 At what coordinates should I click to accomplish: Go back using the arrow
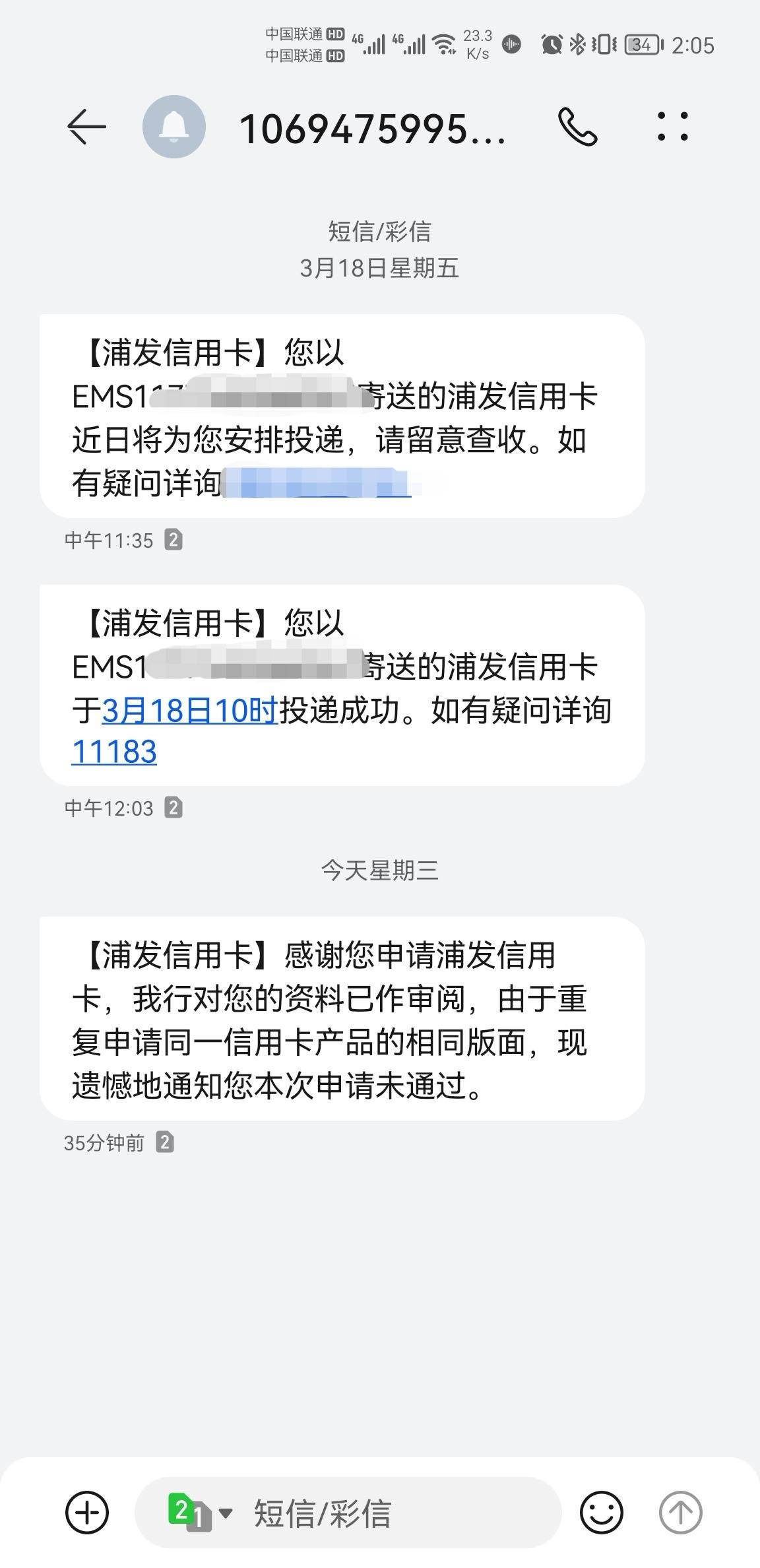86,127
